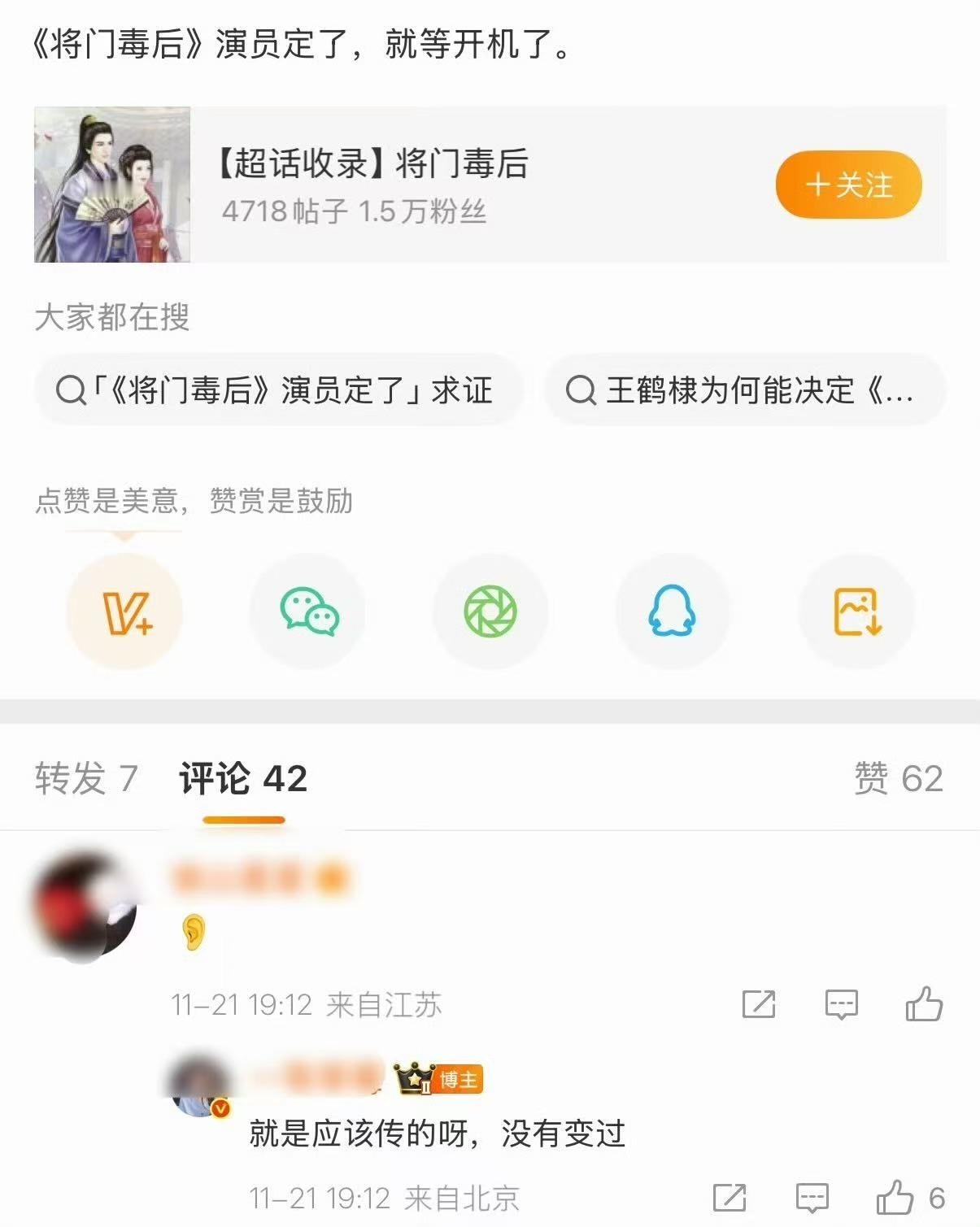Like the second comment showing 6 likes
This screenshot has height=1227, width=980.
point(895,1198)
